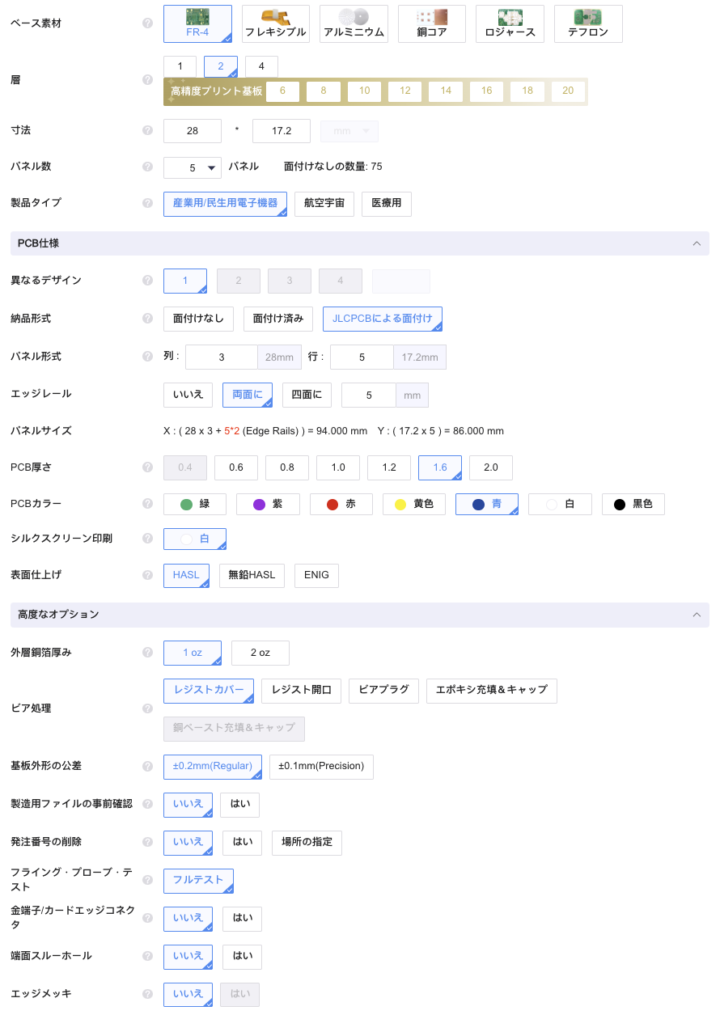Select 4 layers option
Image resolution: width=720 pixels, height=1015 pixels.
pos(261,66)
